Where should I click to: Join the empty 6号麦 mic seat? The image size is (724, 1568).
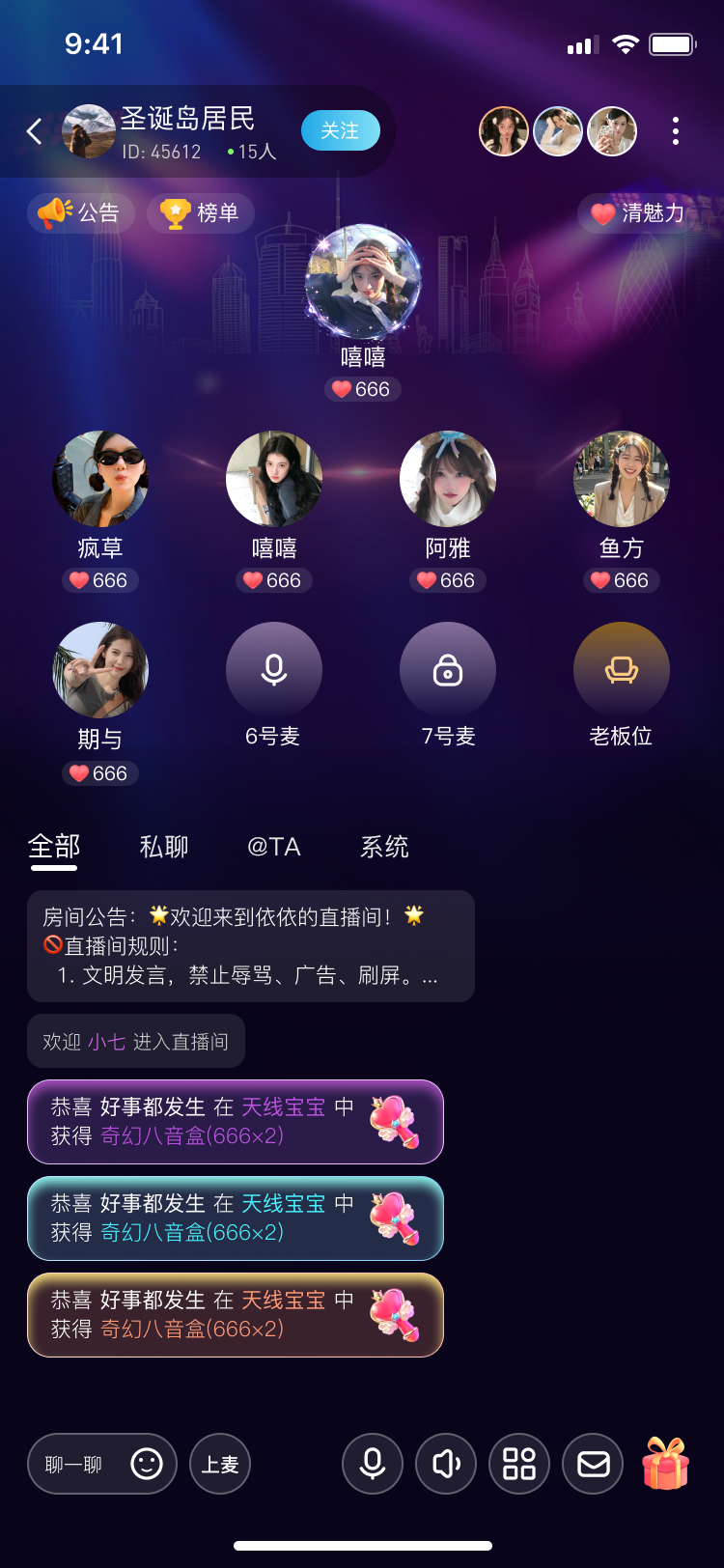[x=274, y=670]
